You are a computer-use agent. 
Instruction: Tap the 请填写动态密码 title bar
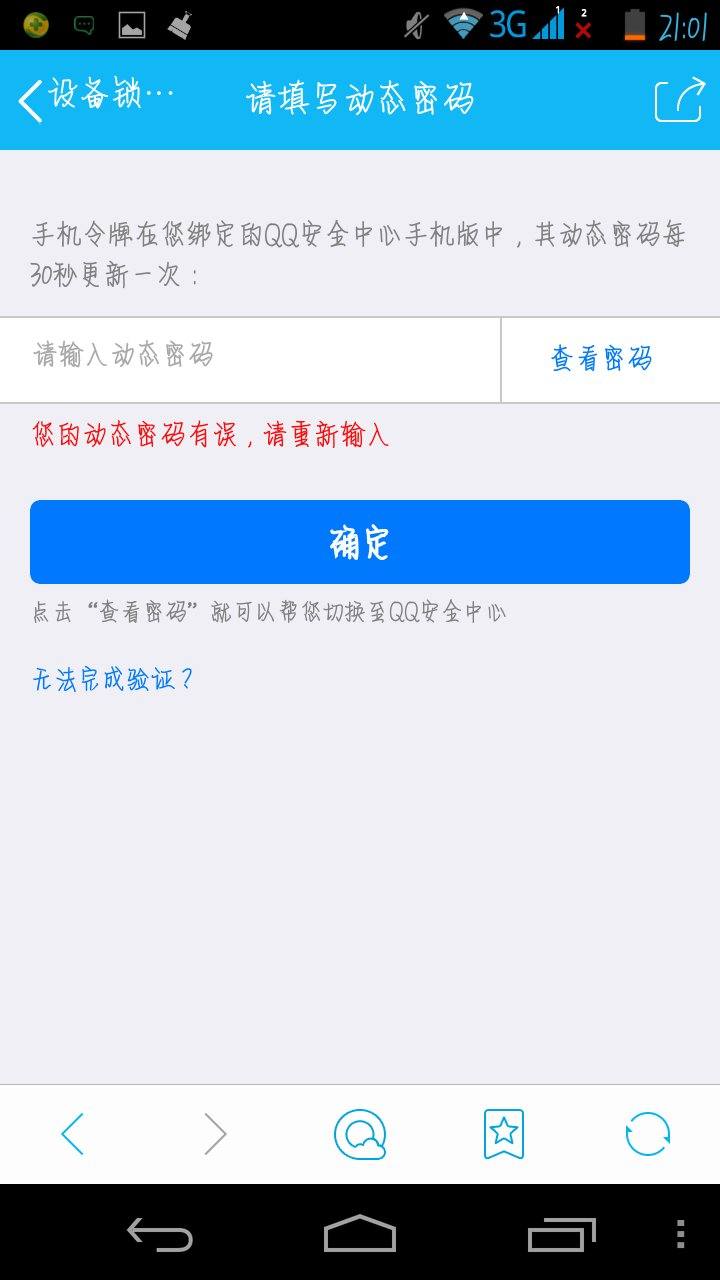click(x=360, y=99)
